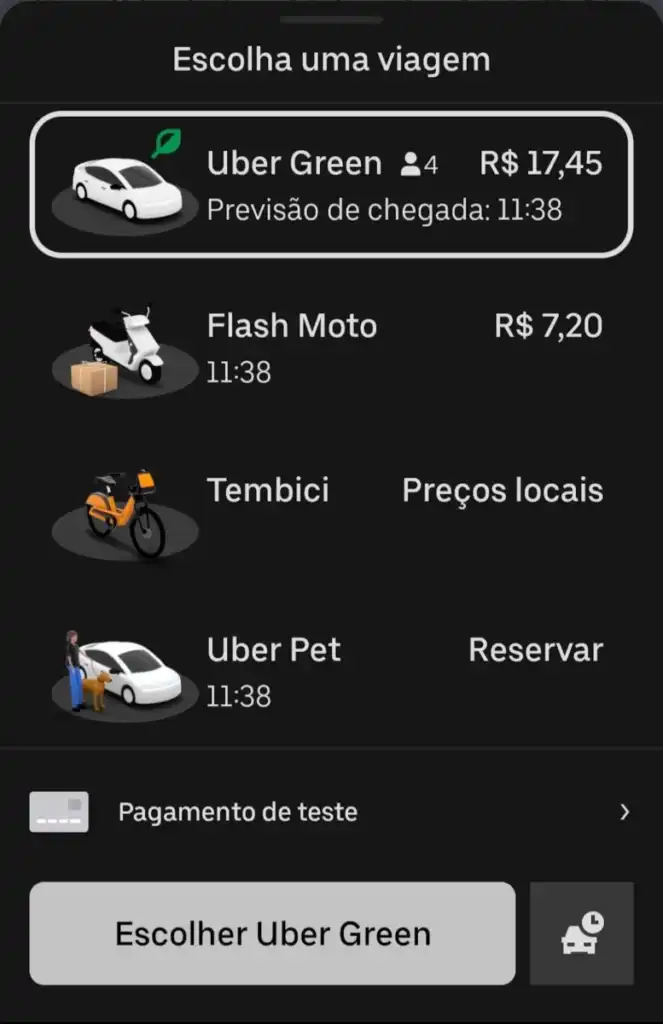This screenshot has height=1024, width=663.
Task: Schedule a ride with the car-clock icon
Action: [581, 933]
